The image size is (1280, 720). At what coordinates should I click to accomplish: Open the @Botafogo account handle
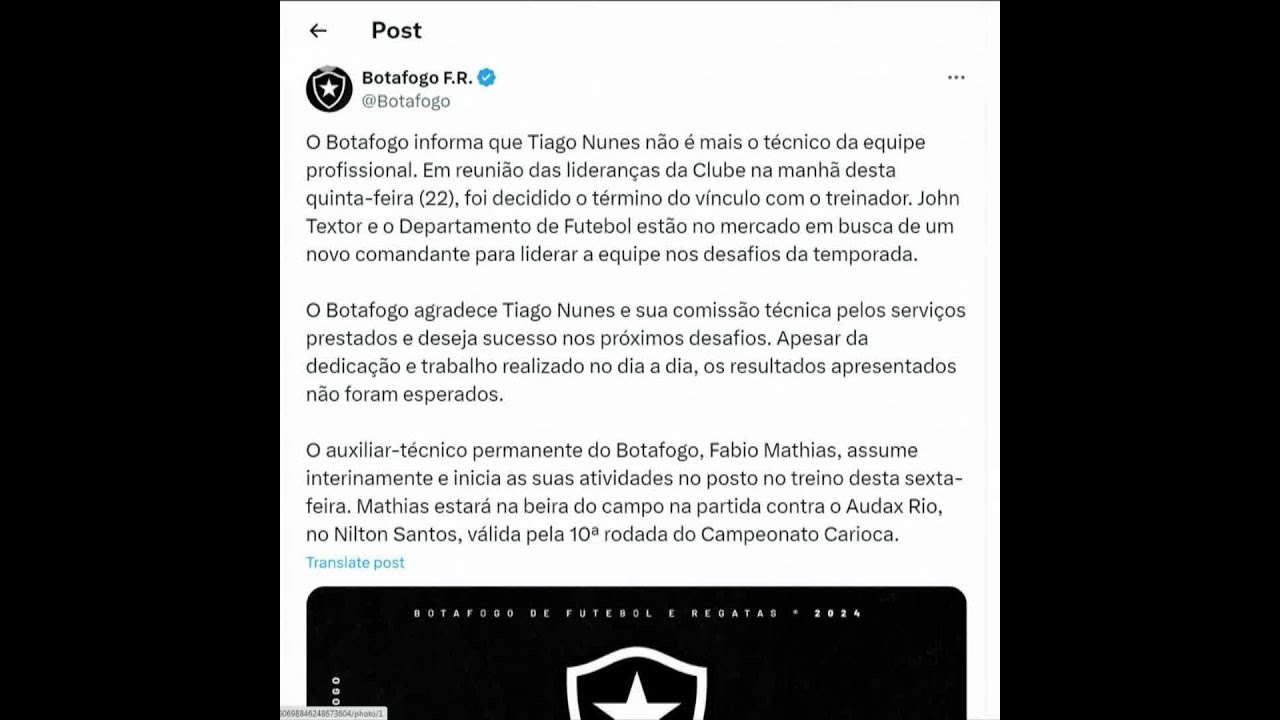coord(406,101)
